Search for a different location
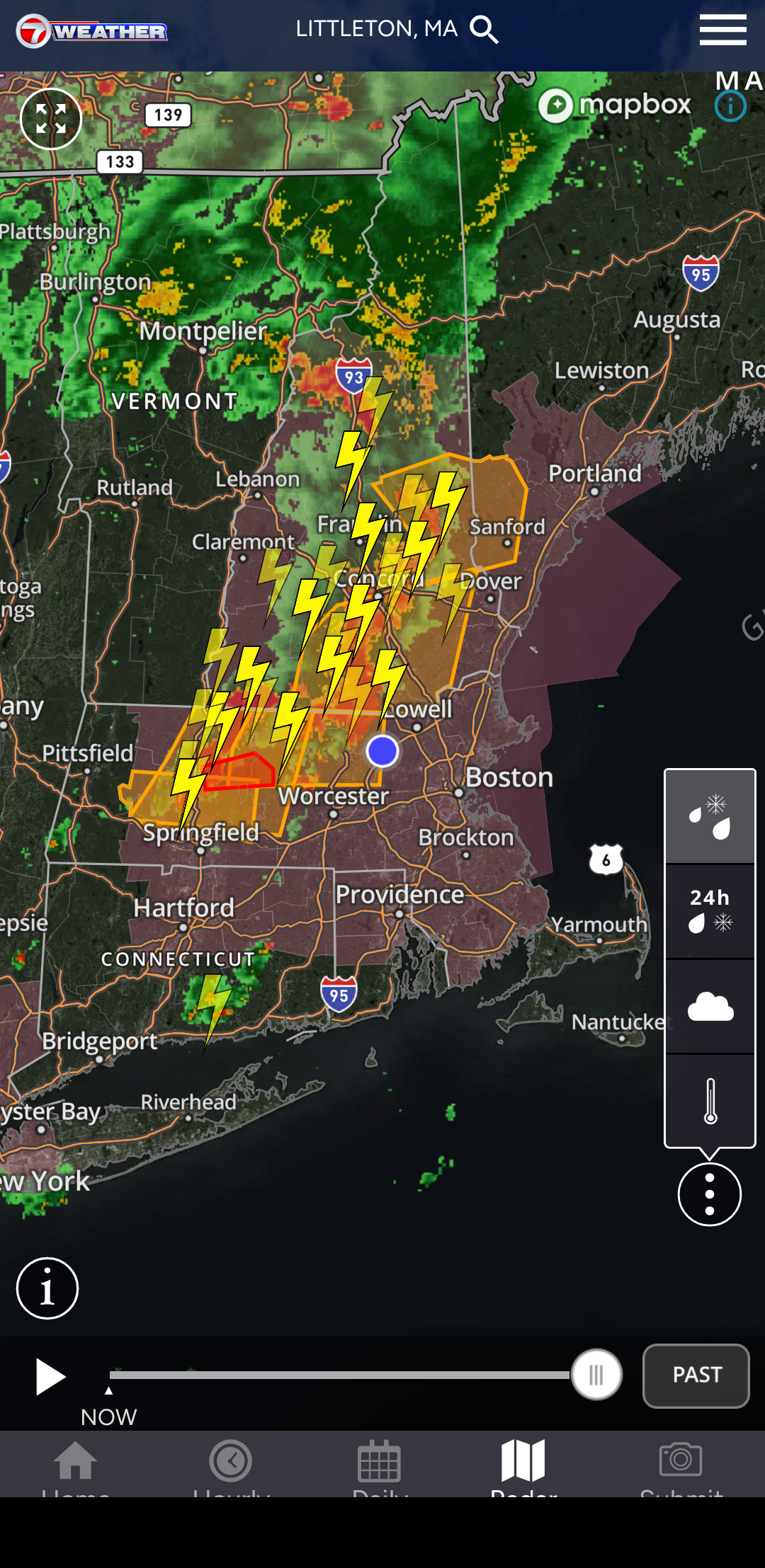The width and height of the screenshot is (765, 1568). tap(484, 30)
